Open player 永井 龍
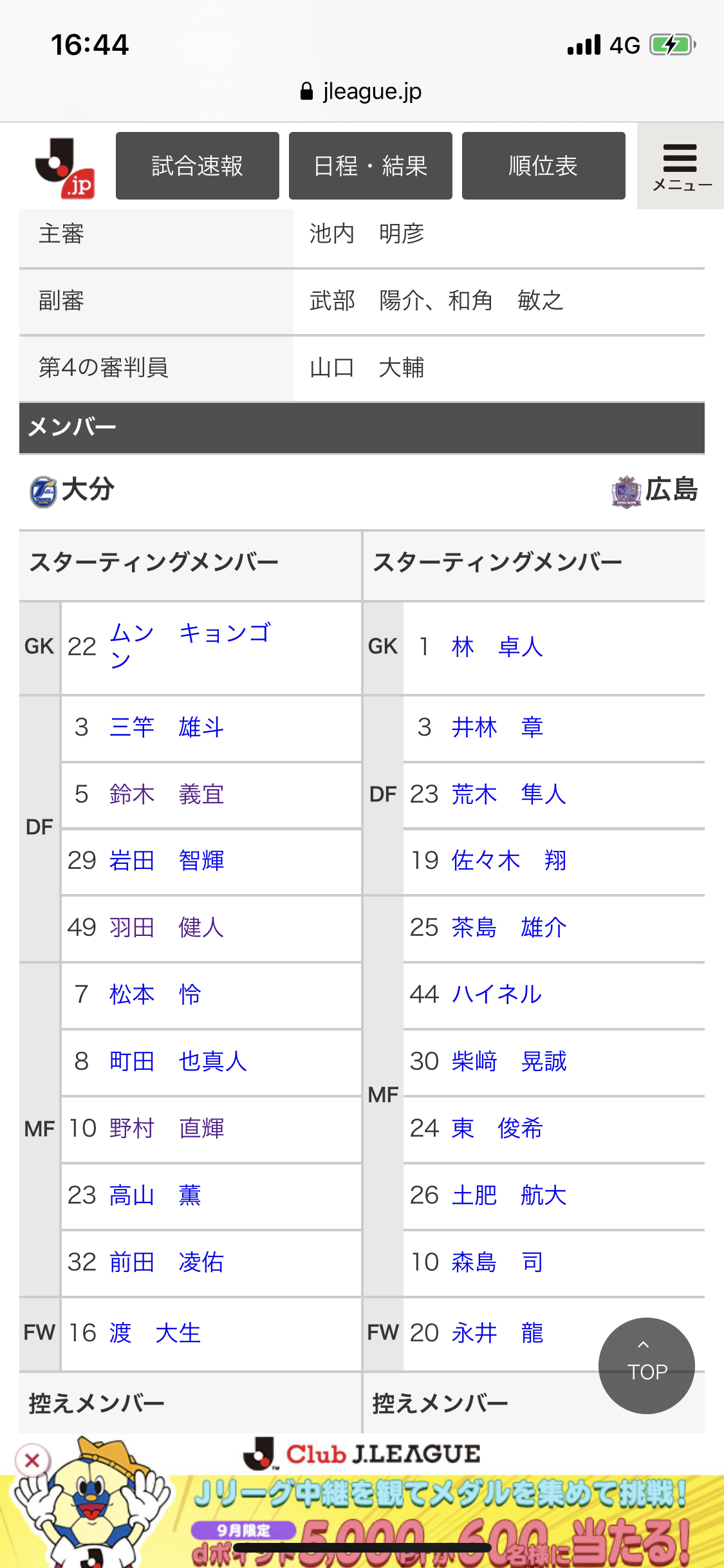Viewport: 724px width, 1568px height. pyautogui.click(x=497, y=1332)
